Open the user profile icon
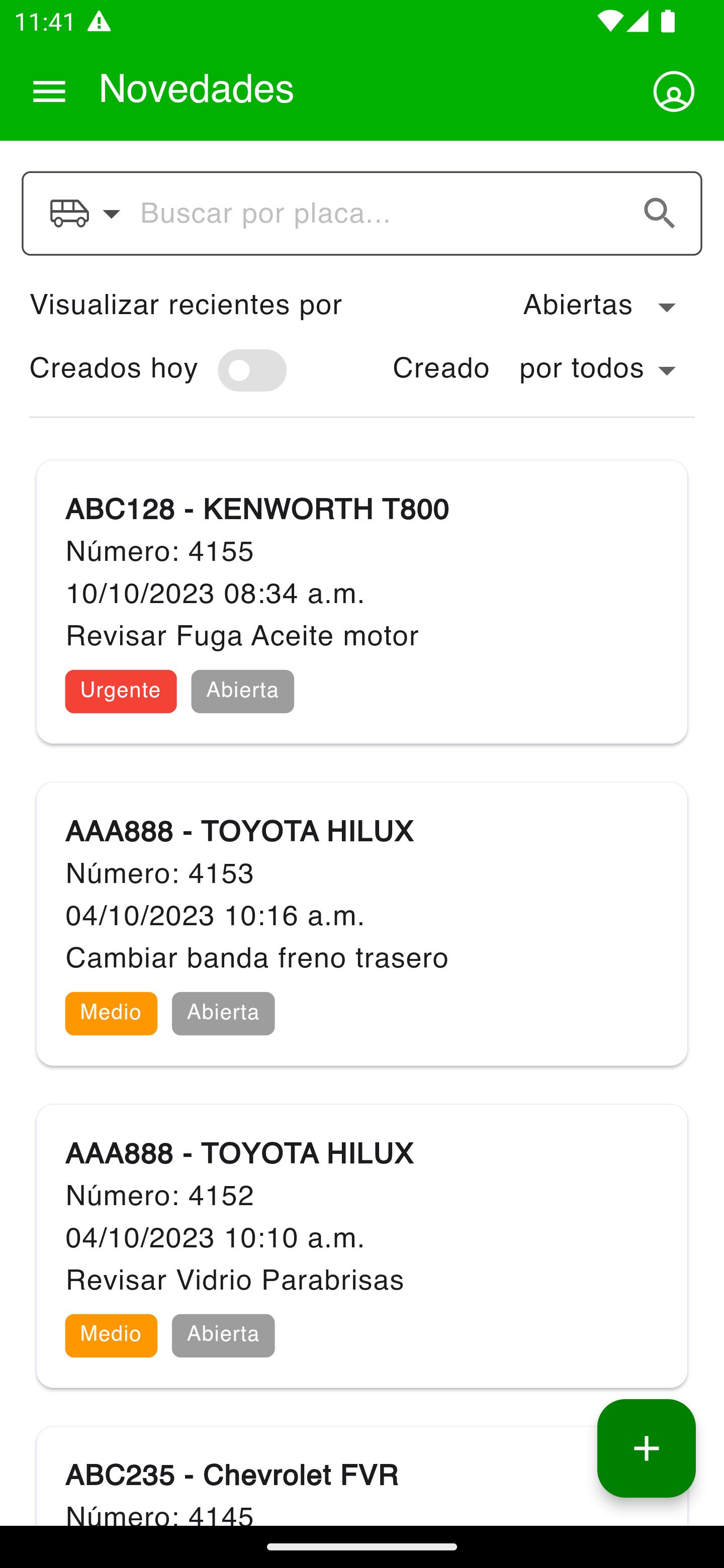This screenshot has width=724, height=1568. tap(673, 92)
